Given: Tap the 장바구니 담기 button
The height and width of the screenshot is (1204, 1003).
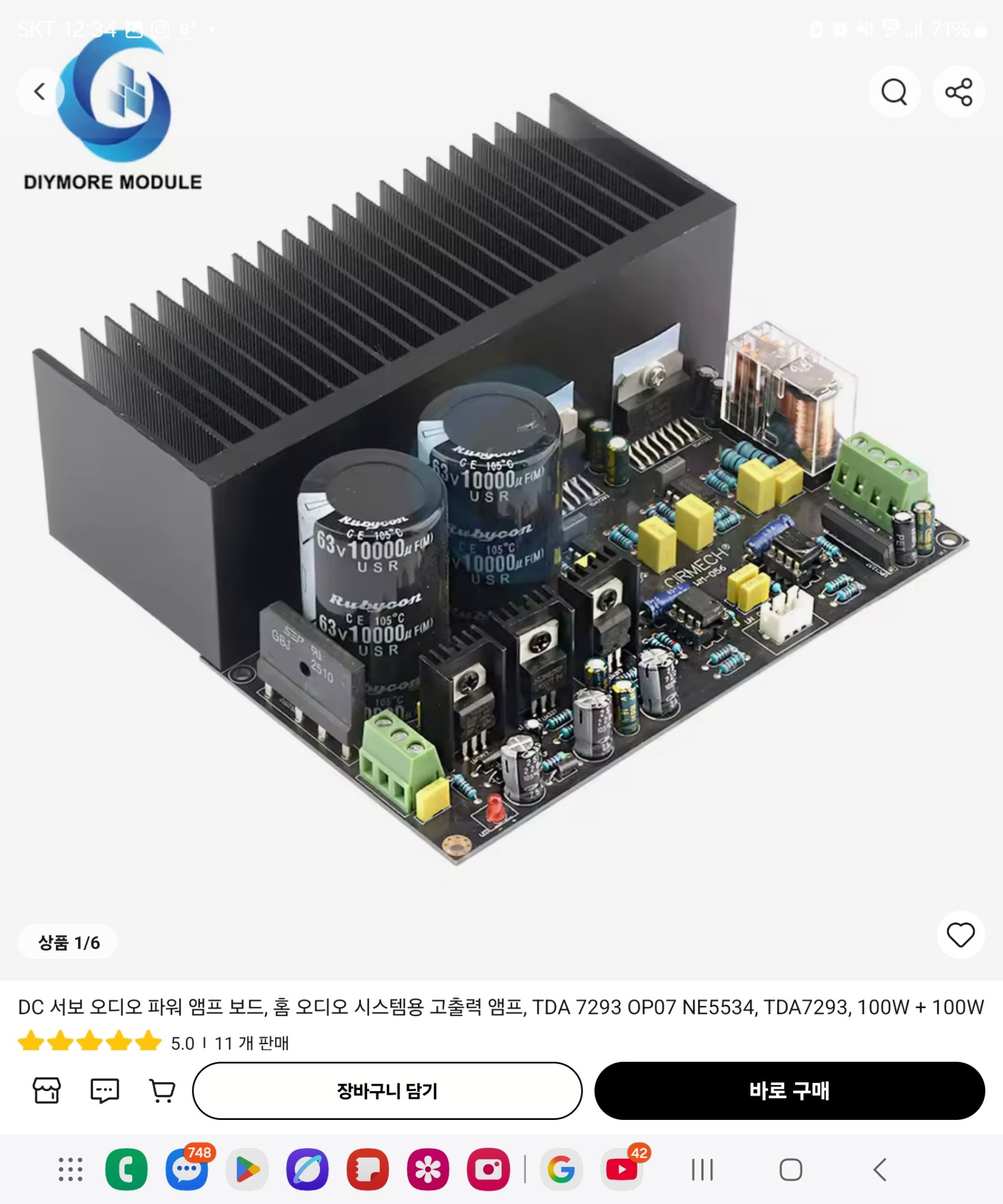Looking at the screenshot, I should point(387,1091).
